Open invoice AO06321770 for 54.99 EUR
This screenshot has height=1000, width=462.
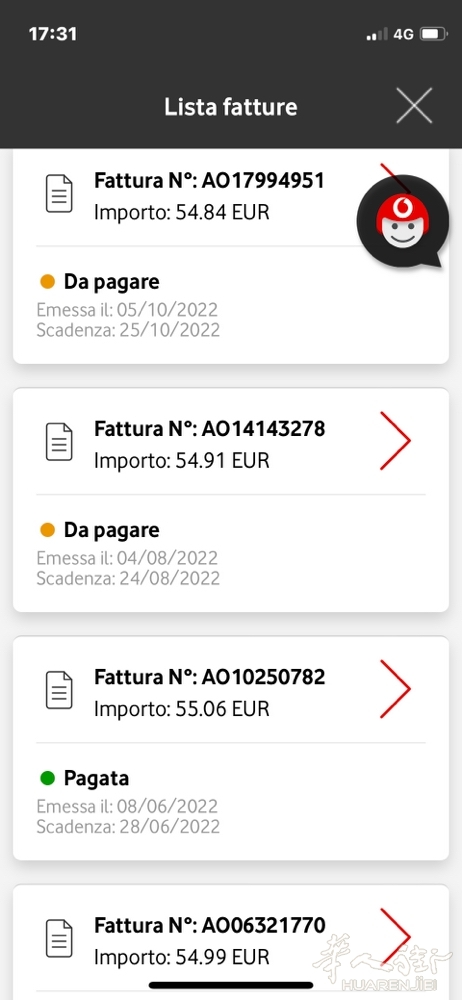click(x=230, y=942)
